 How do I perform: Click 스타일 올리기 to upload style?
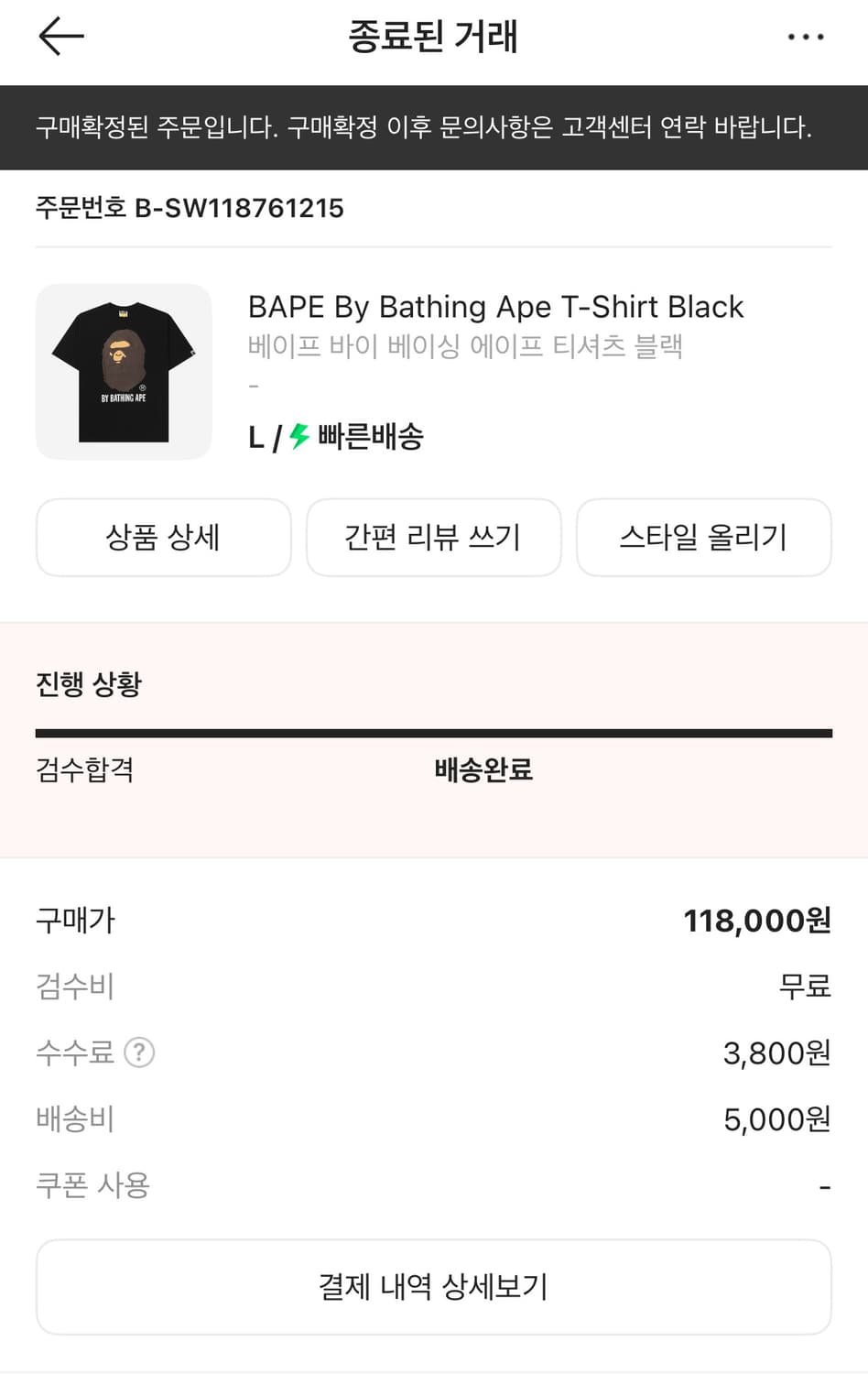coord(703,538)
